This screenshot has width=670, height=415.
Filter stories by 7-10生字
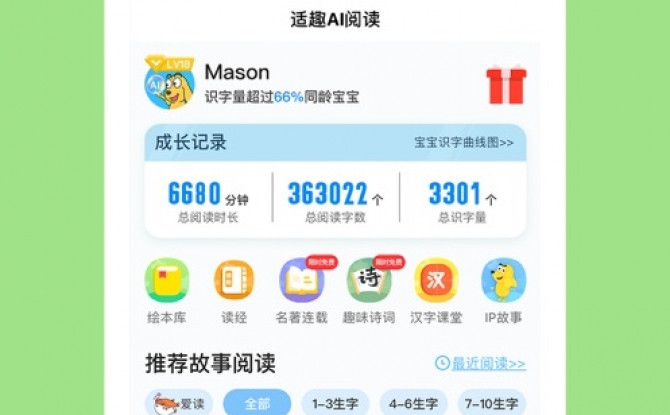(x=492, y=403)
